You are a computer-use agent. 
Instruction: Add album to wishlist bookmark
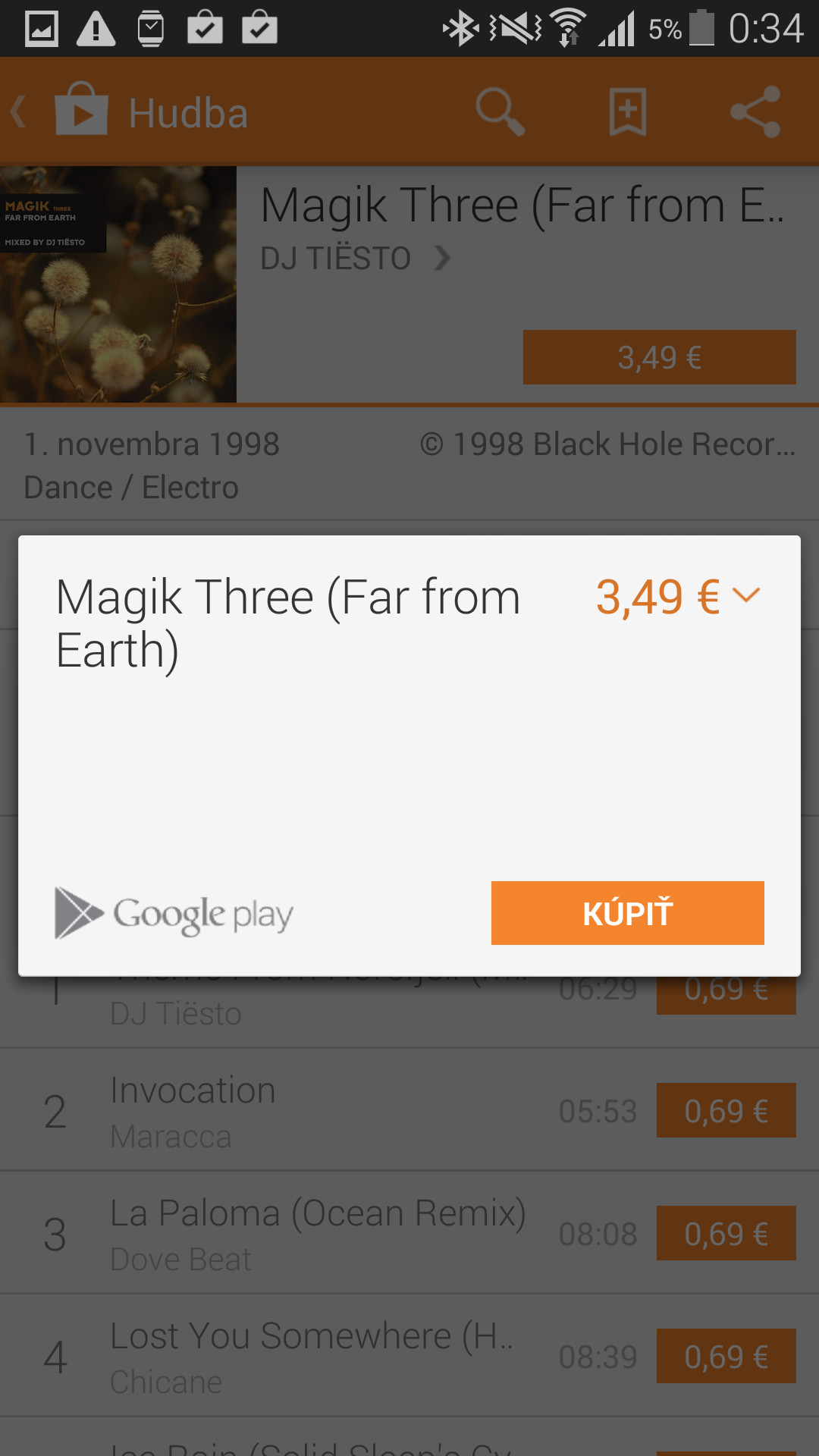[628, 112]
